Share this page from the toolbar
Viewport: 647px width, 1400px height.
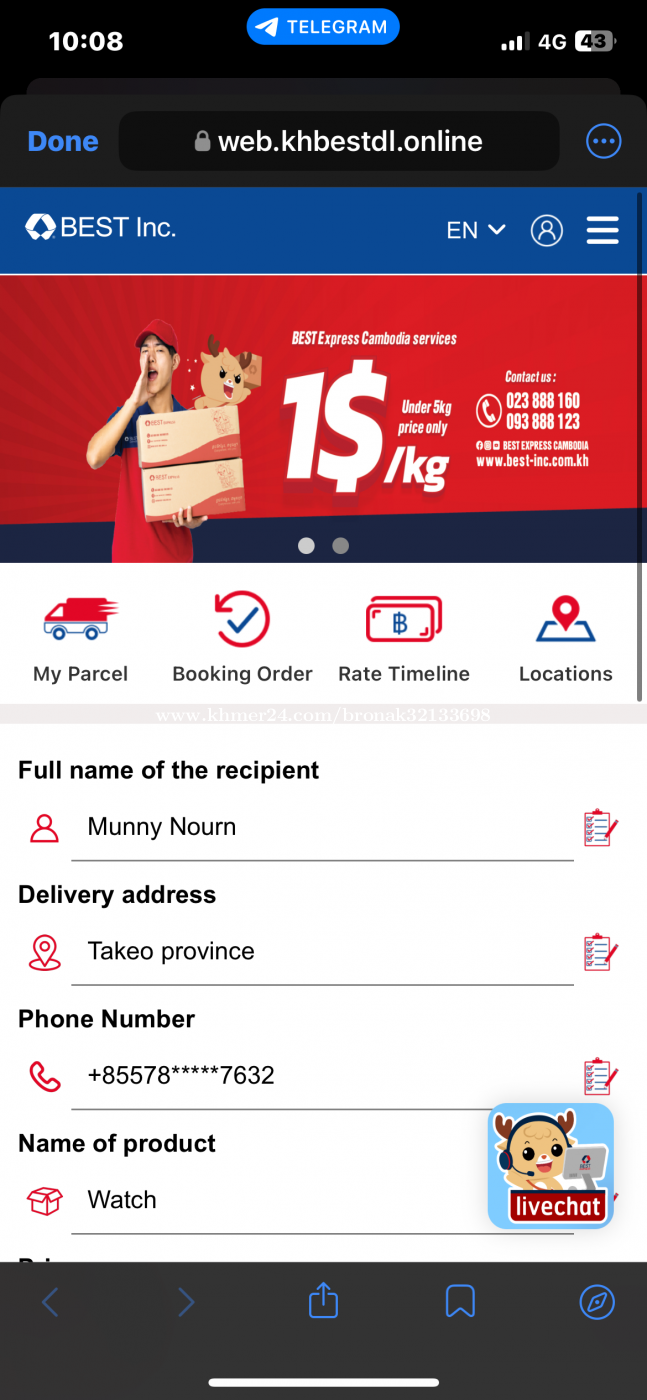[x=323, y=1302]
